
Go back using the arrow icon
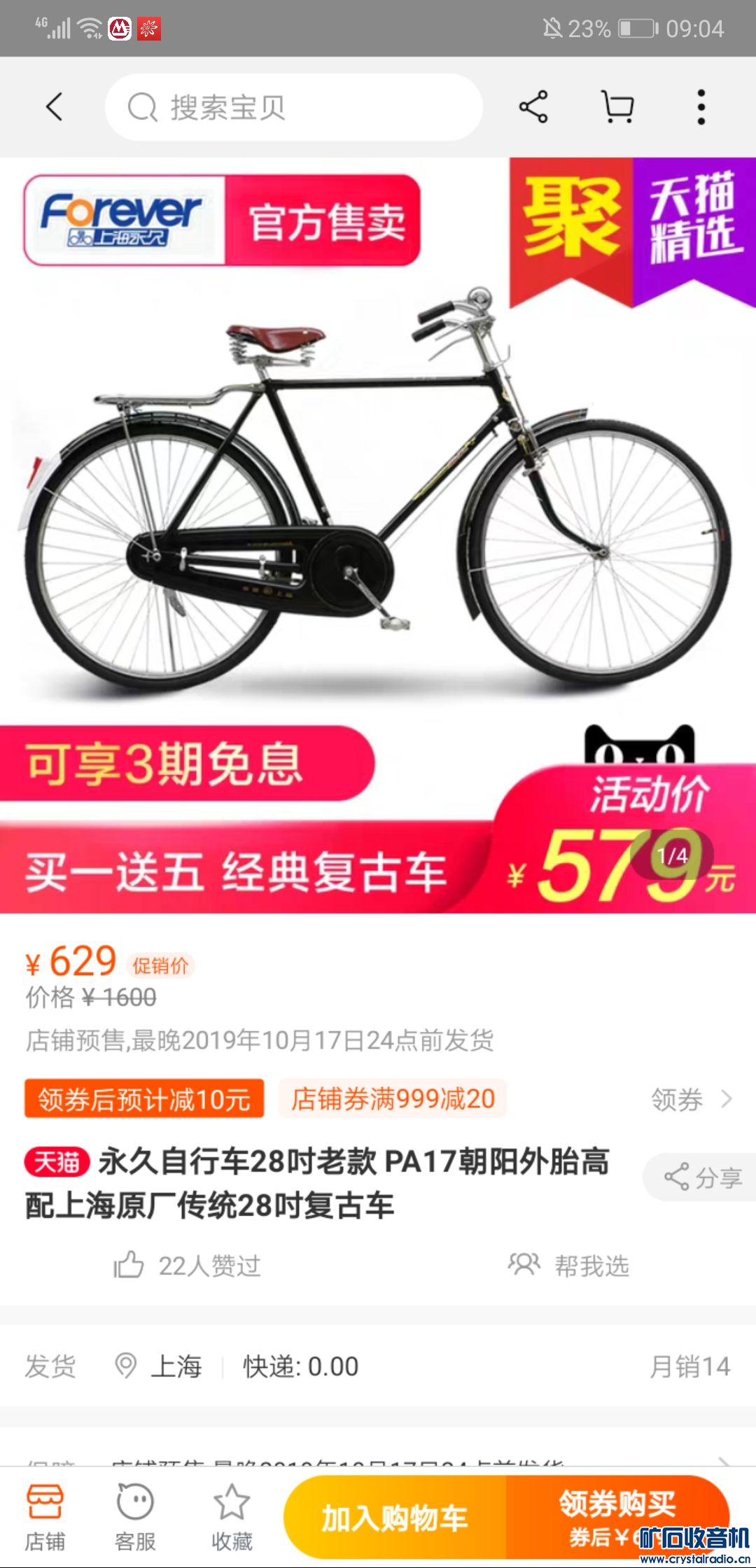(x=55, y=107)
